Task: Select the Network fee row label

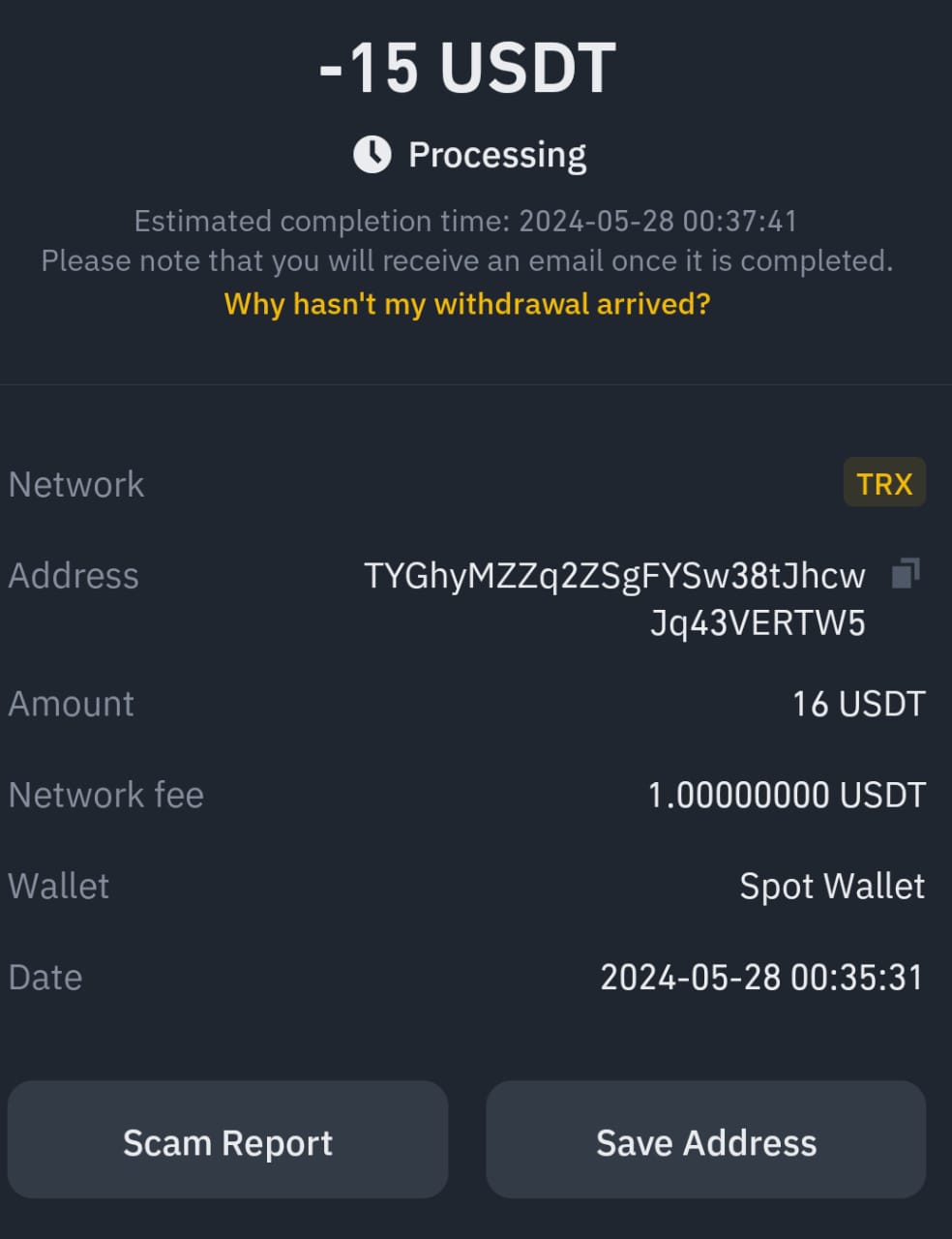Action: pyautogui.click(x=105, y=794)
